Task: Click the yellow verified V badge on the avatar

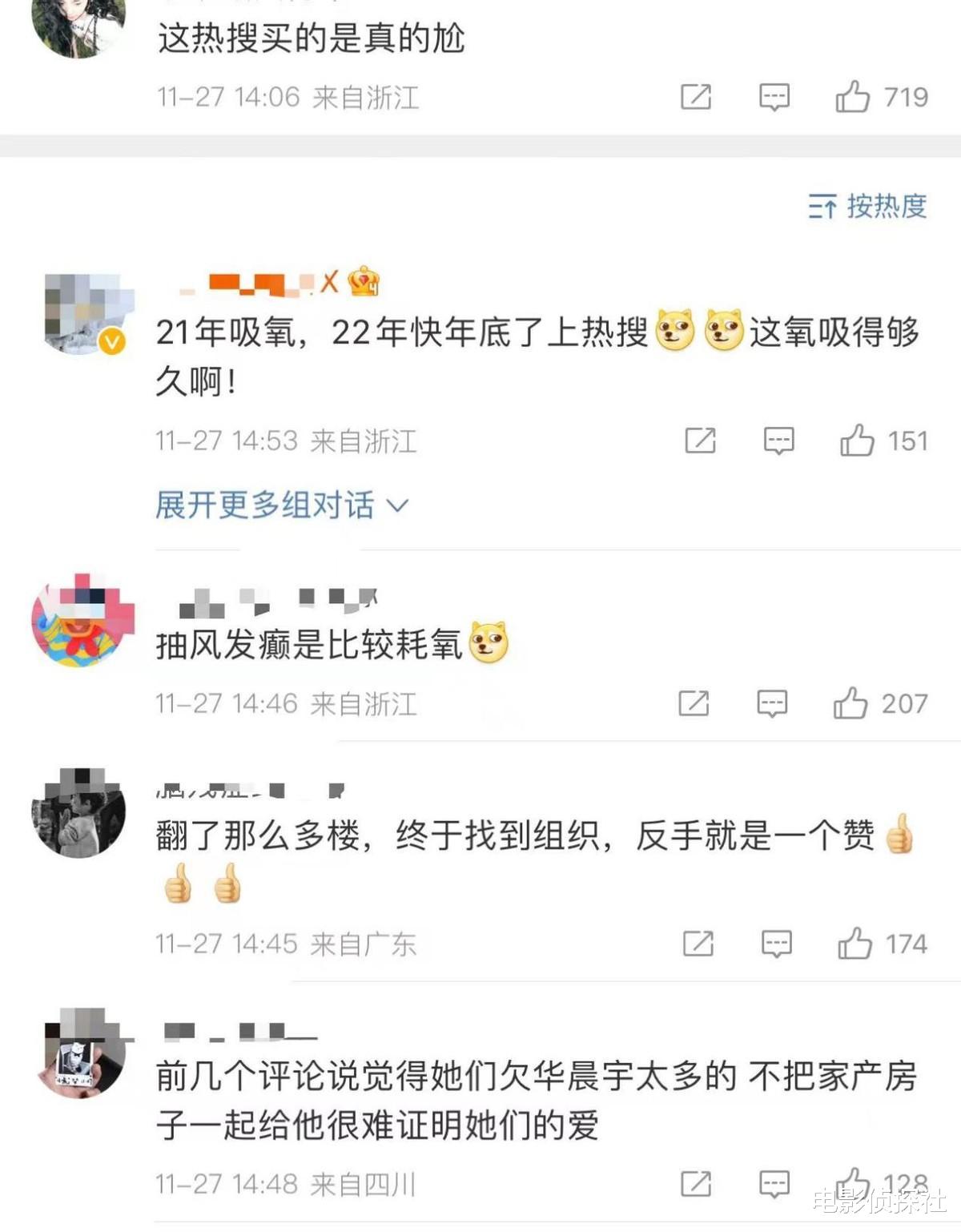Action: [x=111, y=340]
